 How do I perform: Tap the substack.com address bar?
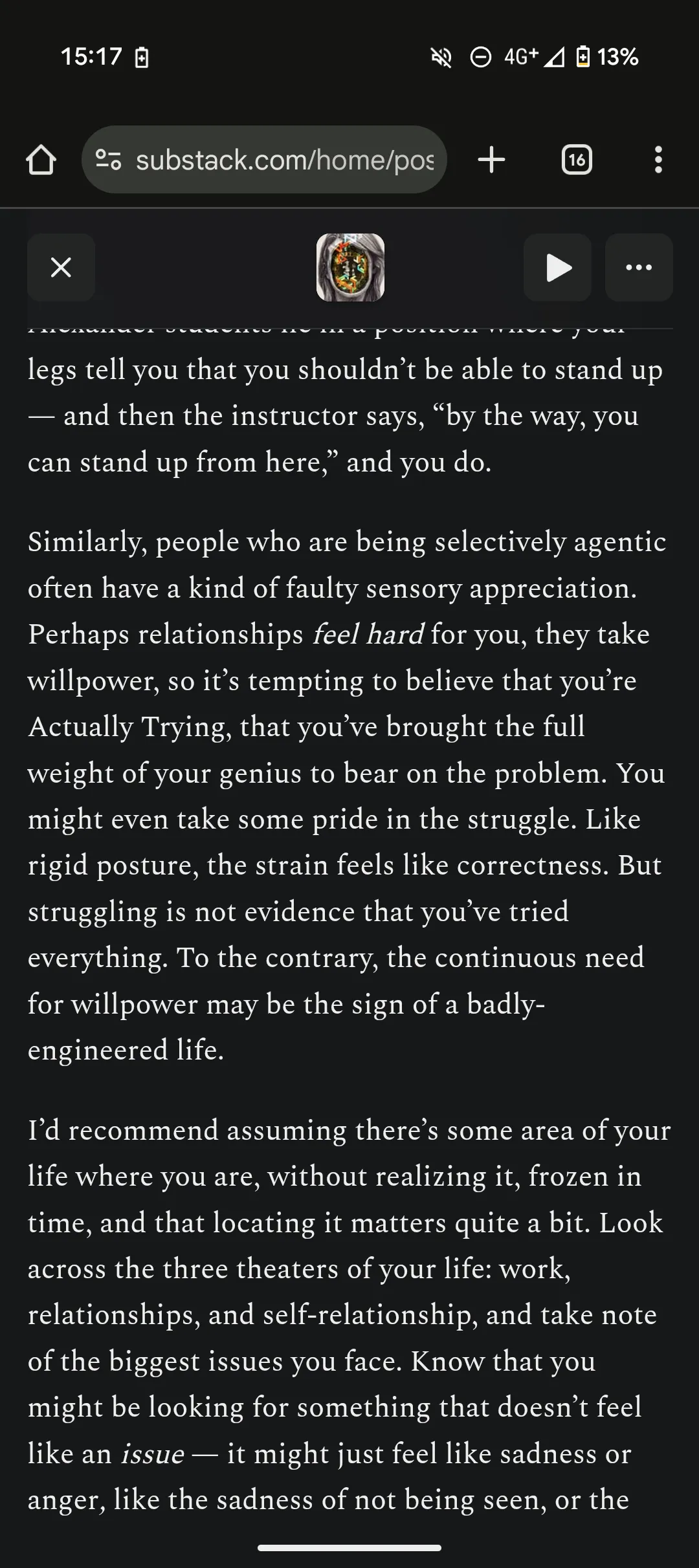pos(285,160)
